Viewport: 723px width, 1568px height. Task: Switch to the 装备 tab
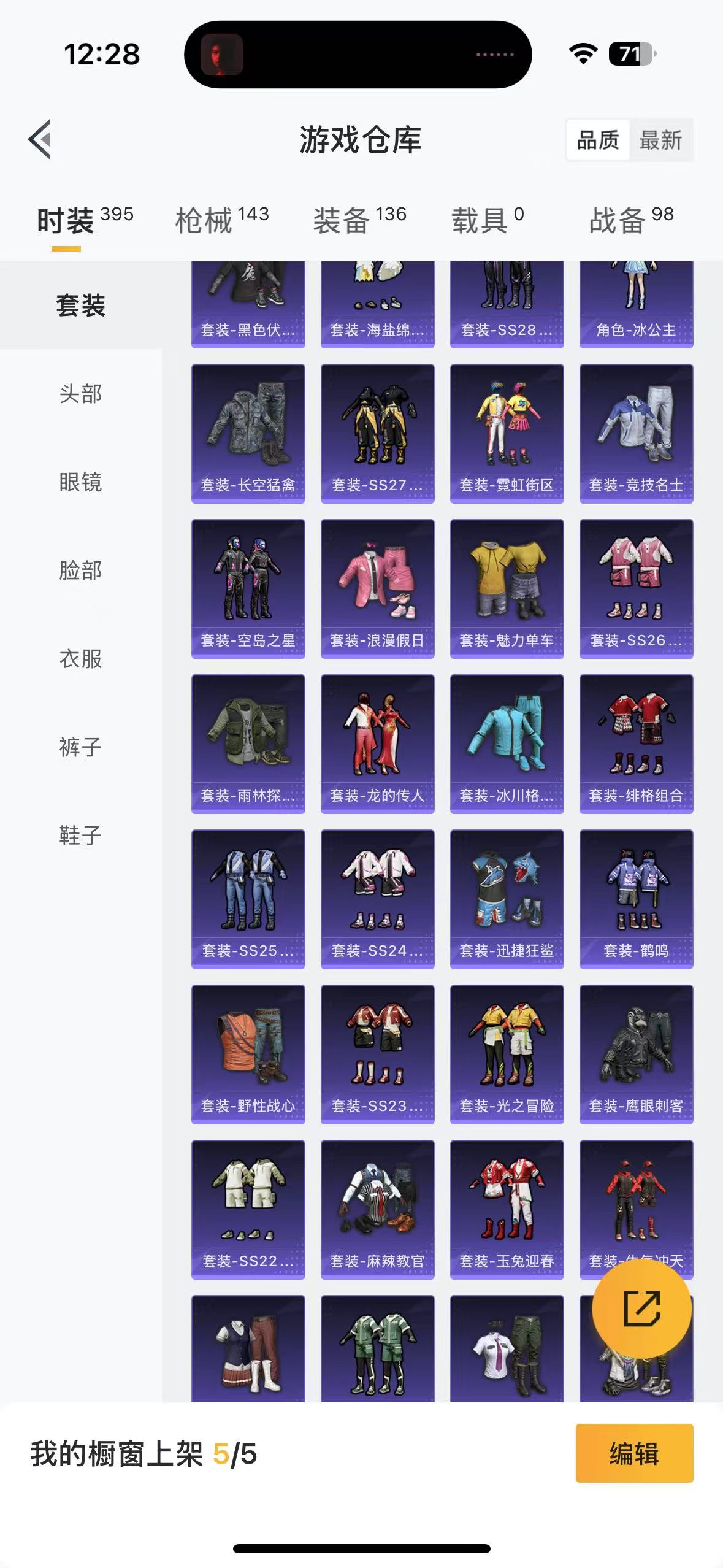[359, 220]
